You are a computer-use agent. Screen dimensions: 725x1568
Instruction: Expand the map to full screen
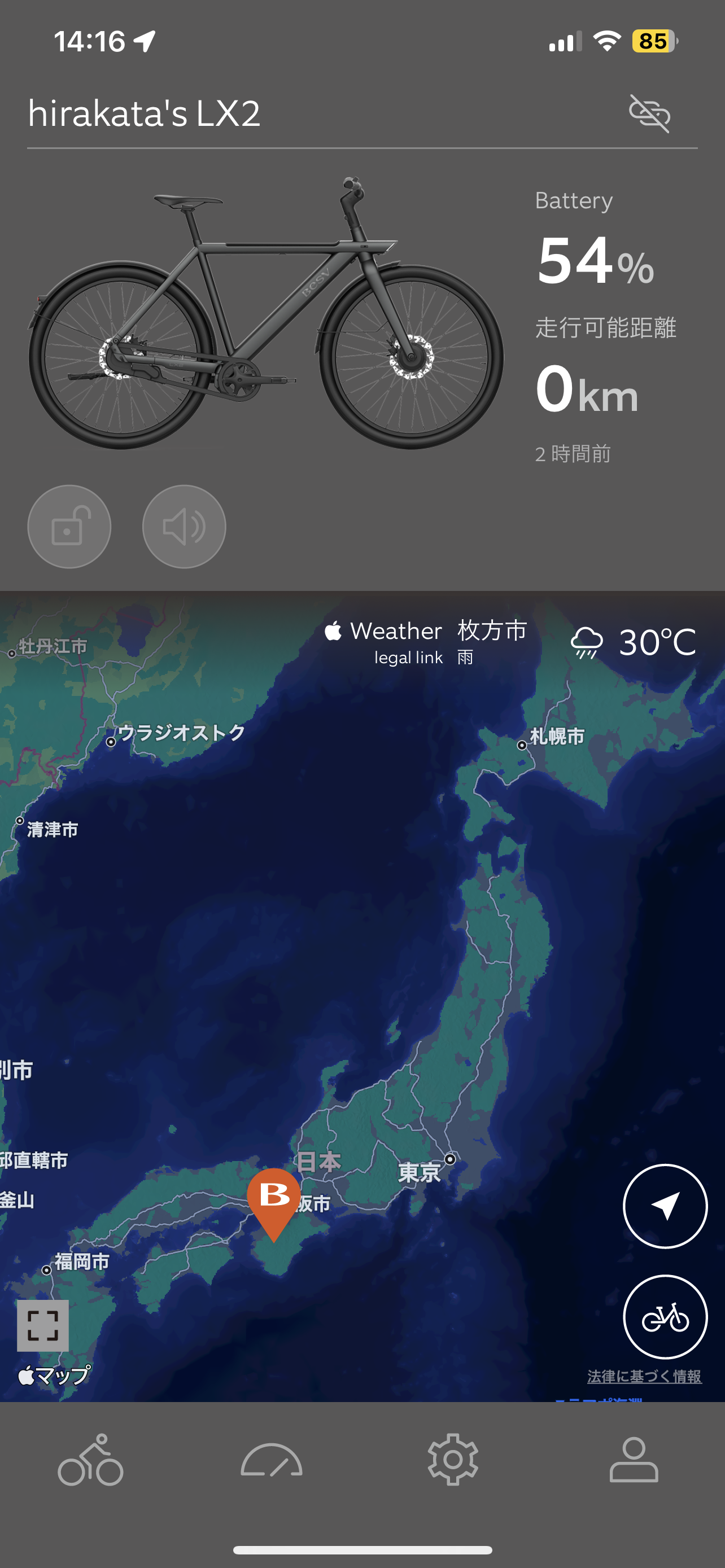click(42, 1325)
